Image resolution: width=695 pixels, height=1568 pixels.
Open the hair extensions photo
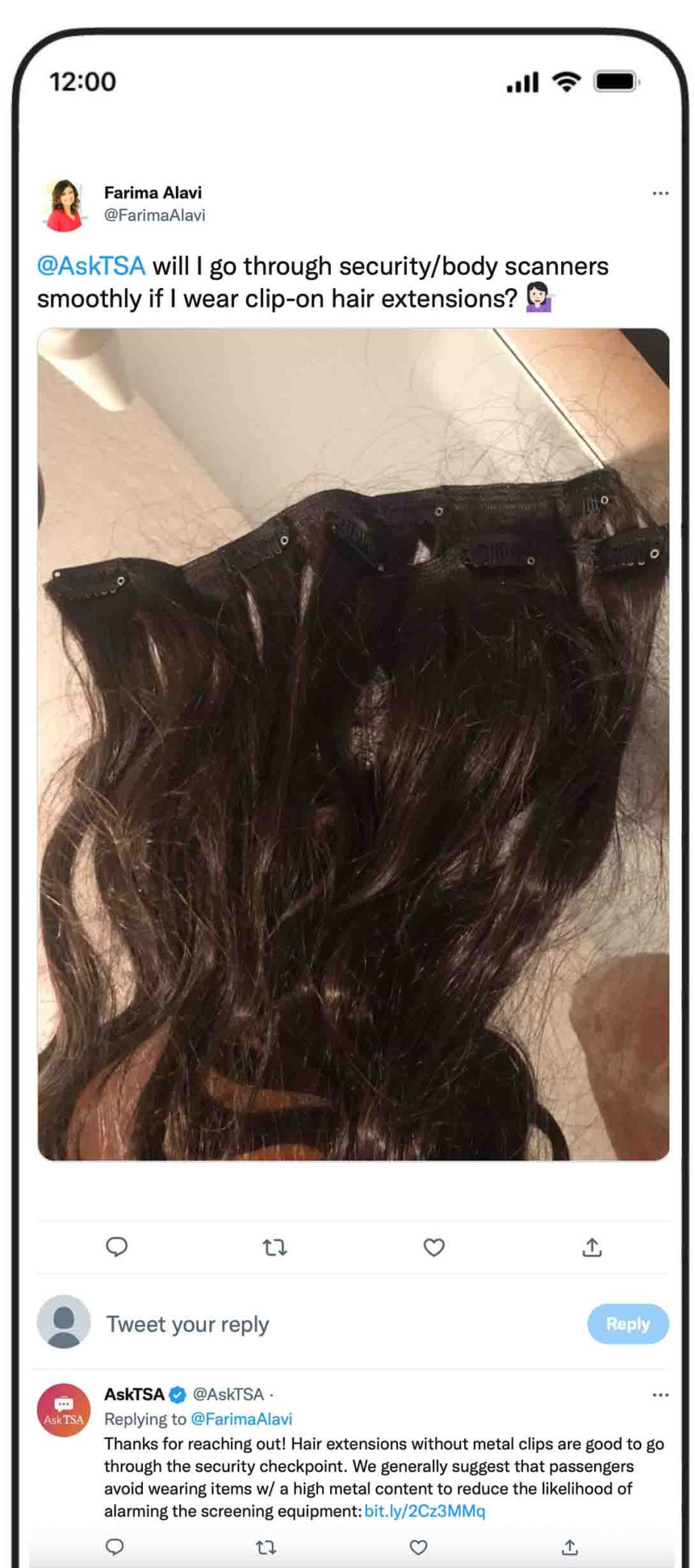[x=354, y=744]
